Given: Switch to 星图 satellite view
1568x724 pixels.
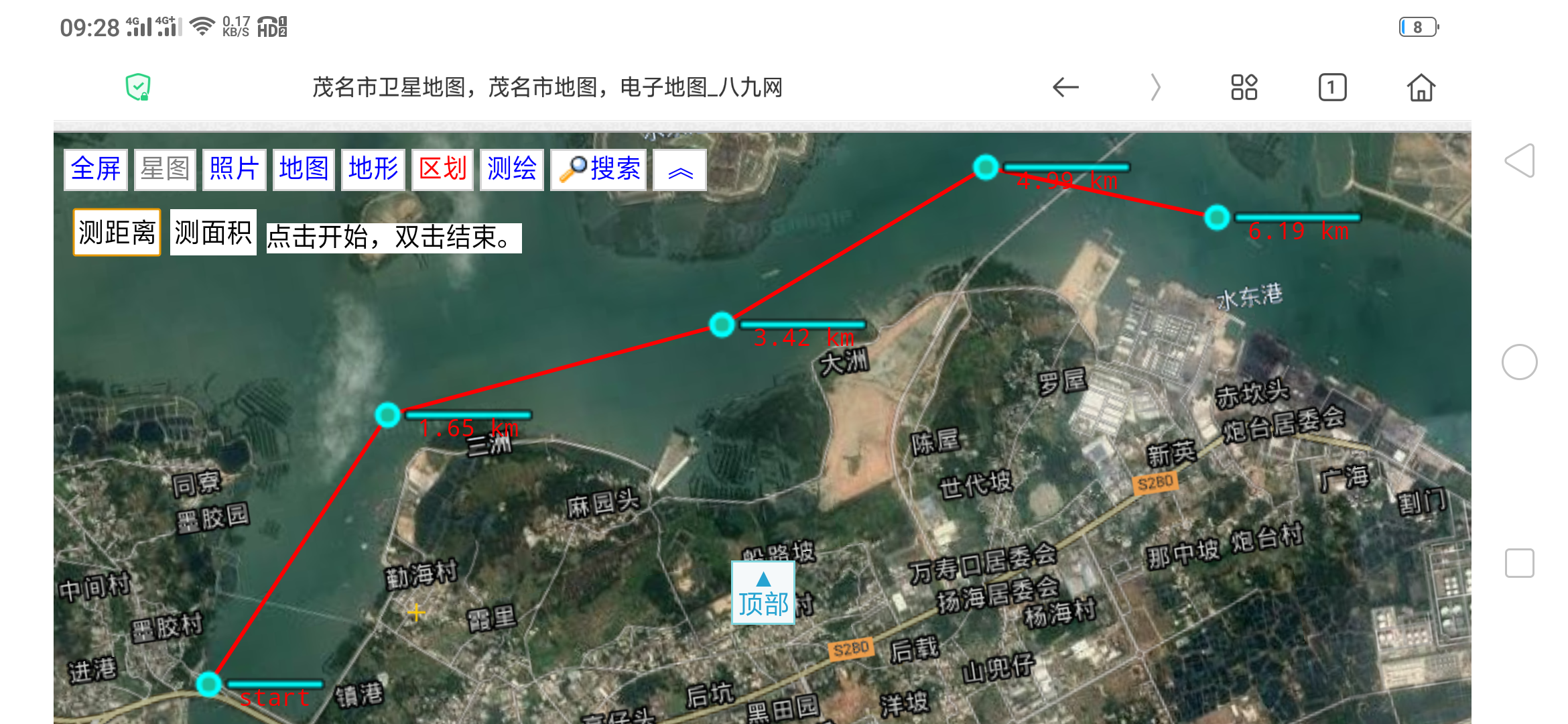Looking at the screenshot, I should coord(165,169).
